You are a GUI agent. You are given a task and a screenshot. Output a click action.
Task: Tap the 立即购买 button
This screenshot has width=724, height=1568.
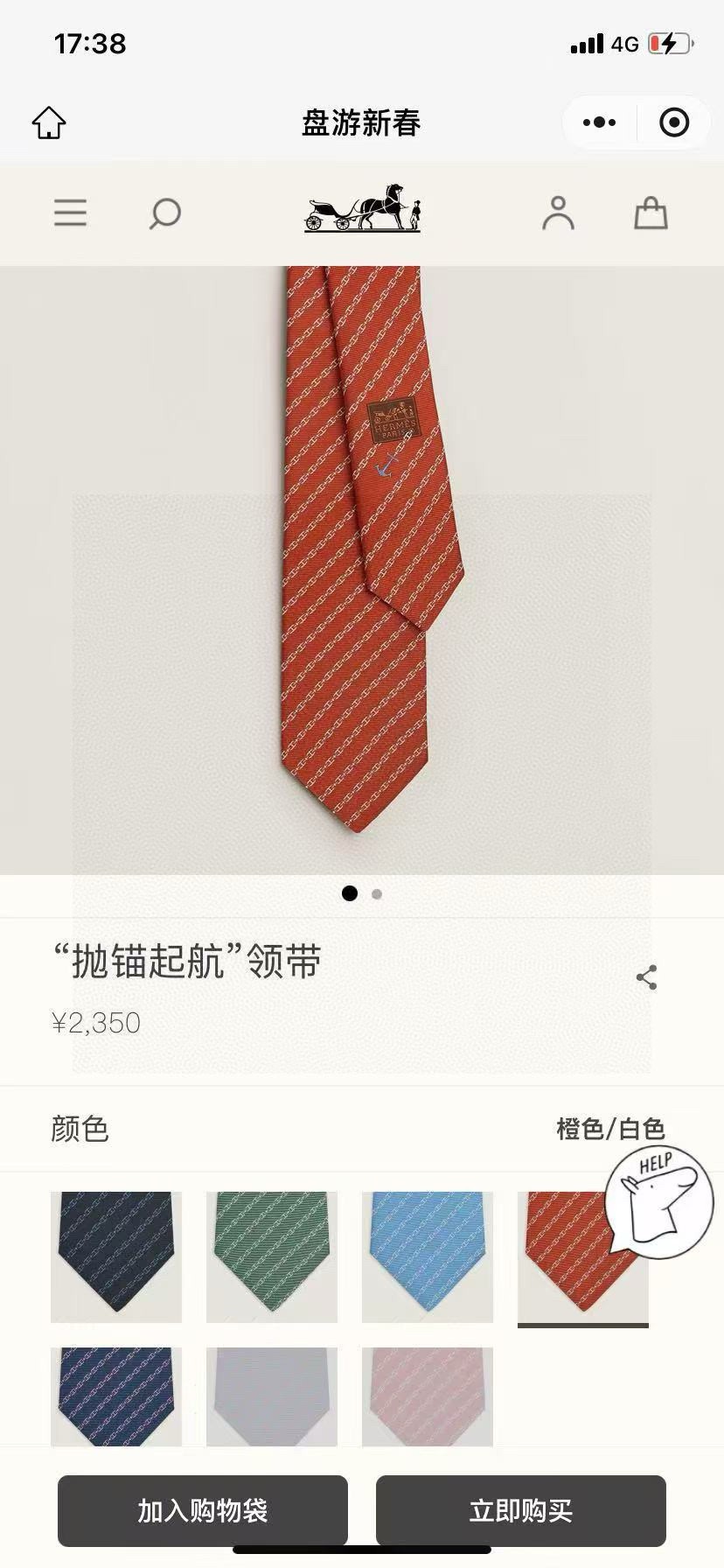point(522,1511)
